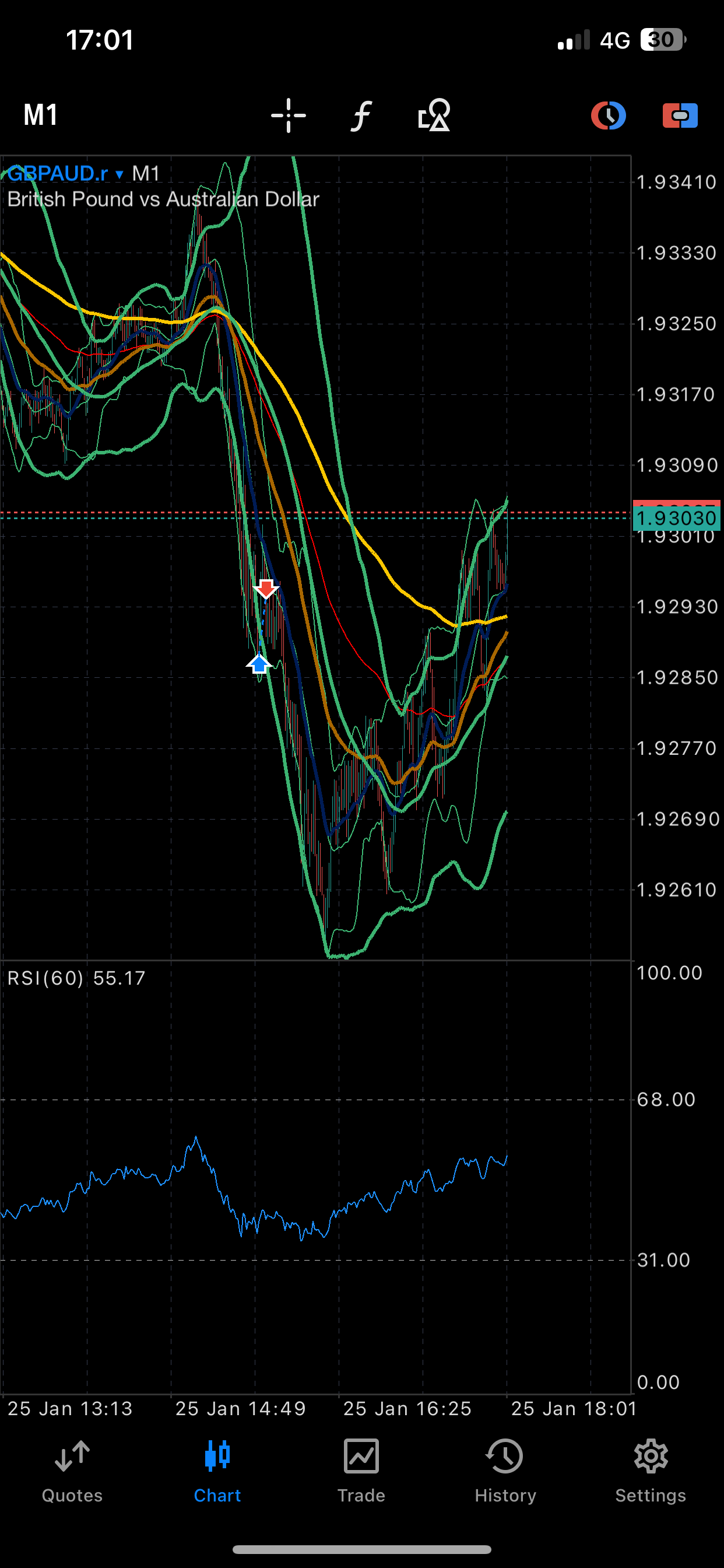This screenshot has height=1568, width=724.
Task: Enable the crosshair tool
Action: point(289,115)
